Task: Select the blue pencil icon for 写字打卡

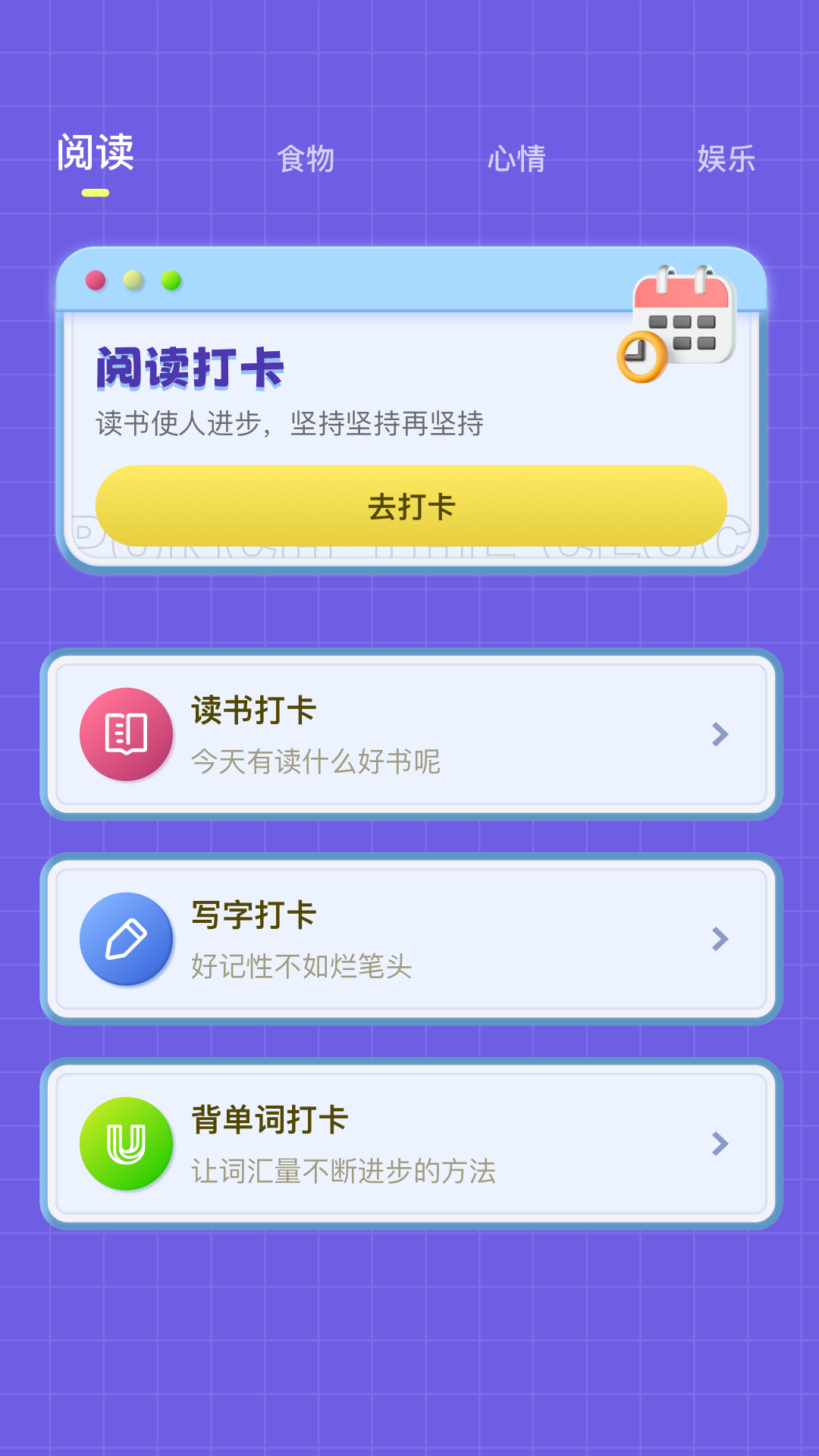Action: tap(126, 939)
